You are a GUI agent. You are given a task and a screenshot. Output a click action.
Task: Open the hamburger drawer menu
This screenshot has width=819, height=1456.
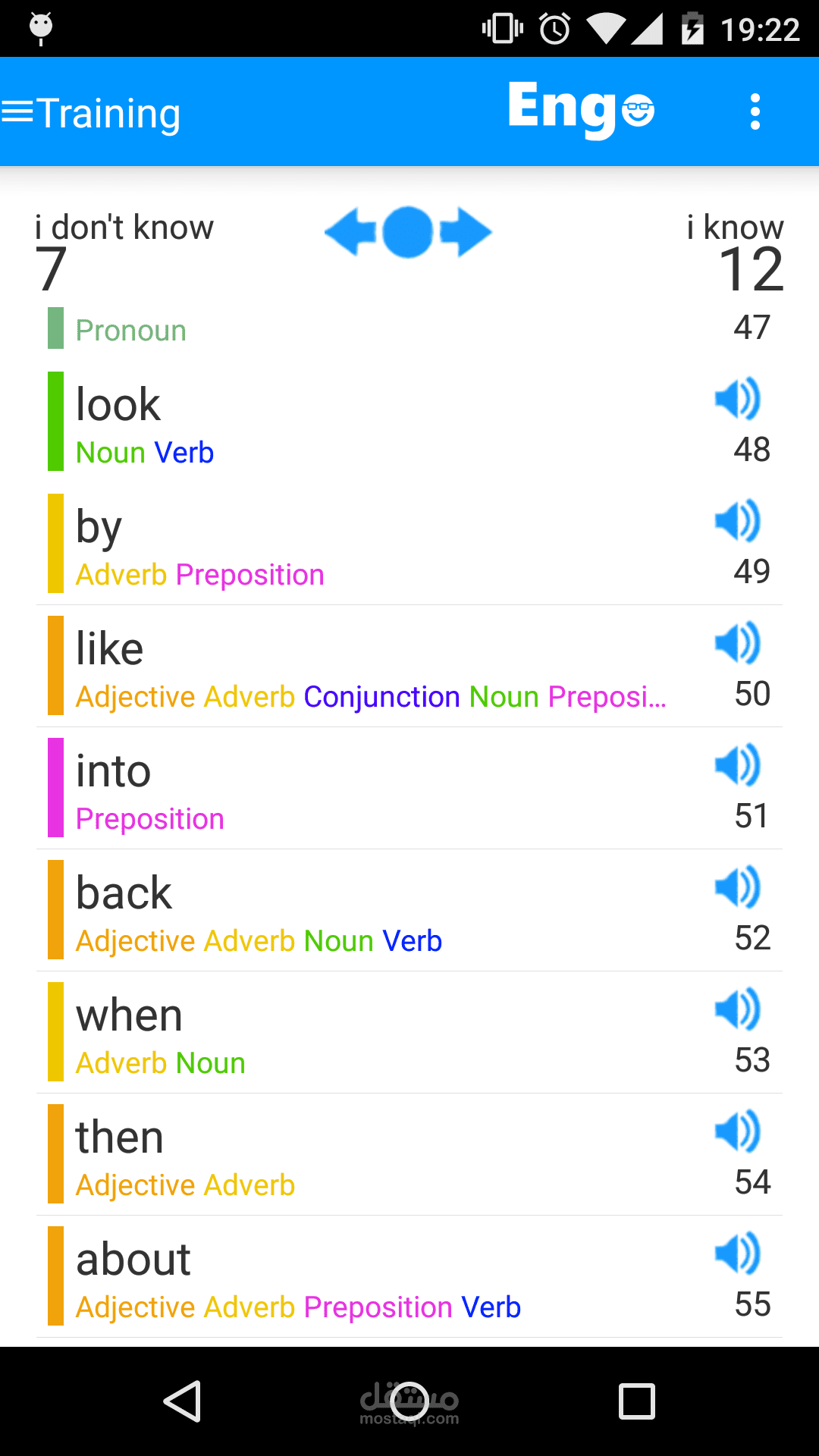tap(17, 112)
